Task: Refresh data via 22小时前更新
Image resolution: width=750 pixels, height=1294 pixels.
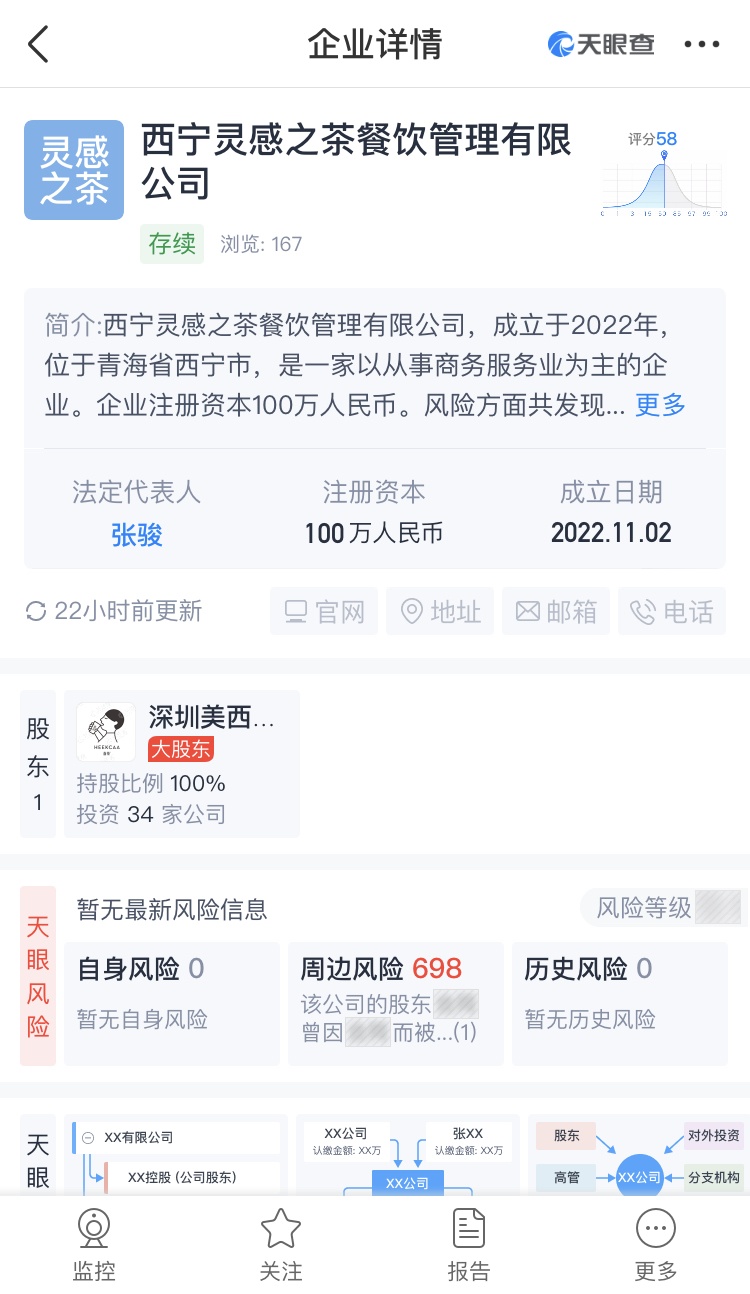Action: 113,611
